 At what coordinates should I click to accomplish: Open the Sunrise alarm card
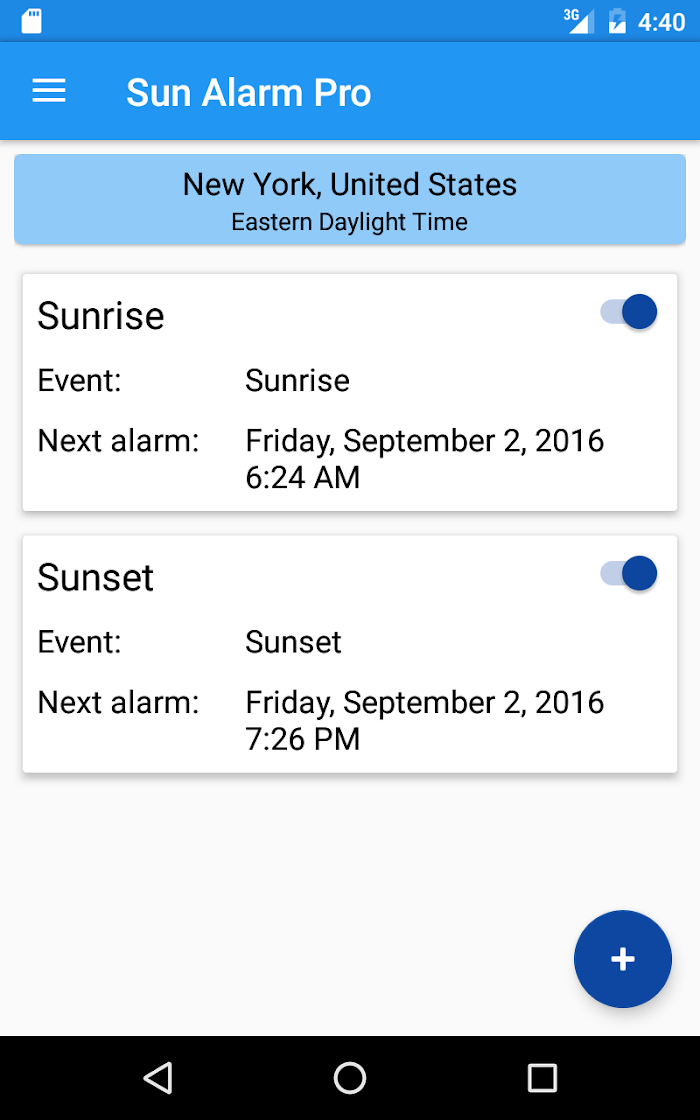click(350, 392)
